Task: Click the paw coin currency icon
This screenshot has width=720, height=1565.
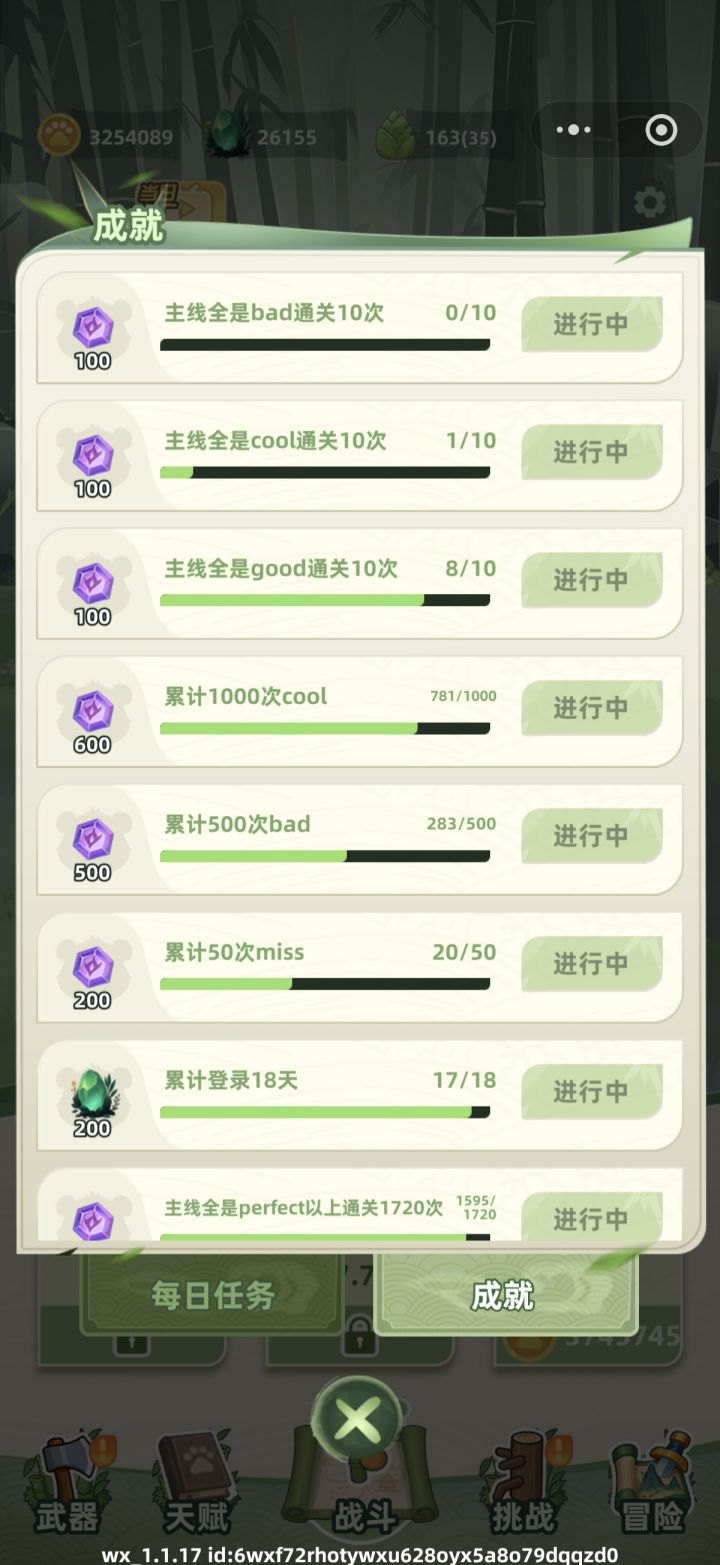Action: [60, 130]
